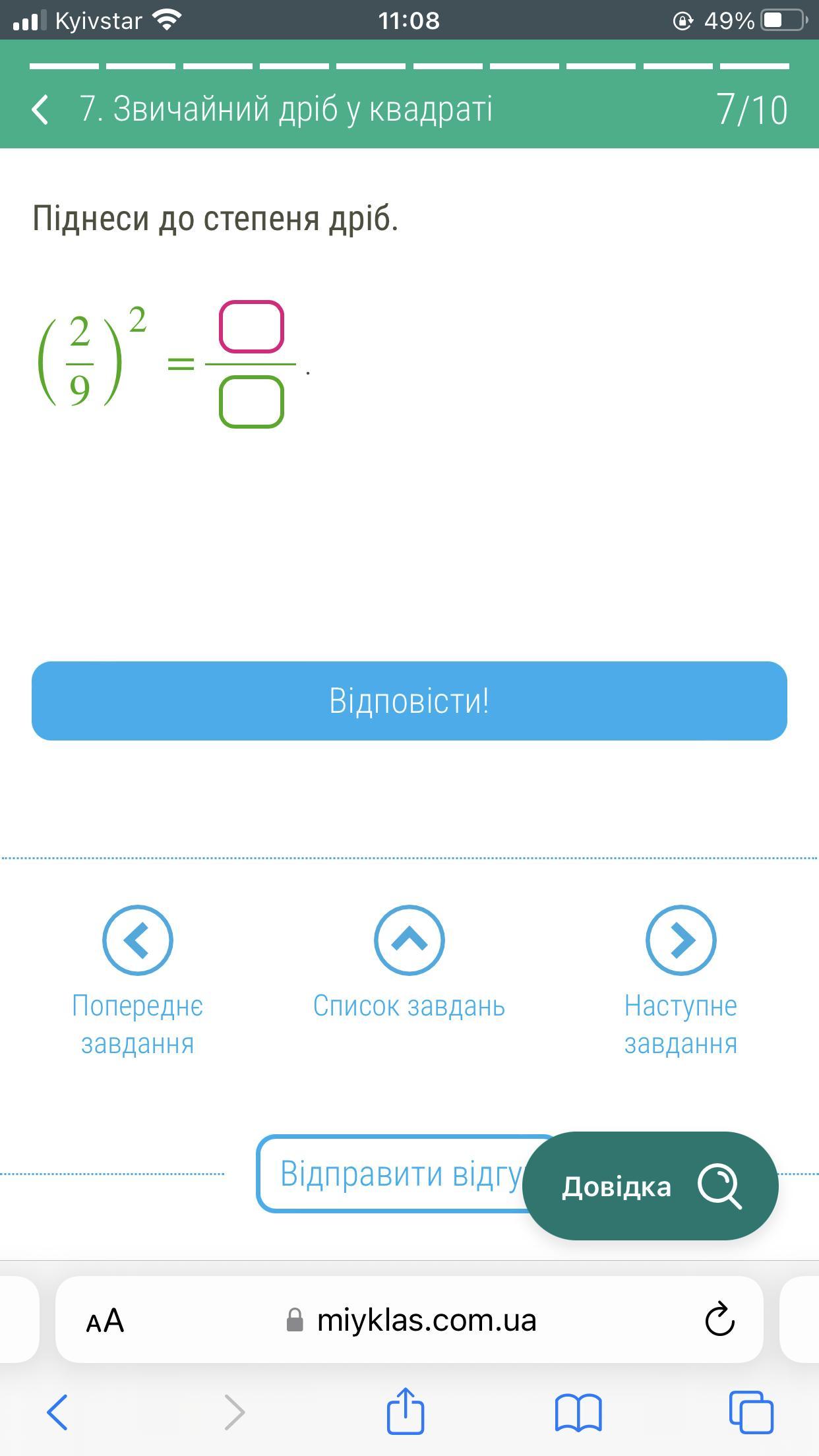Open Список завдань
The height and width of the screenshot is (1456, 819).
(x=409, y=940)
